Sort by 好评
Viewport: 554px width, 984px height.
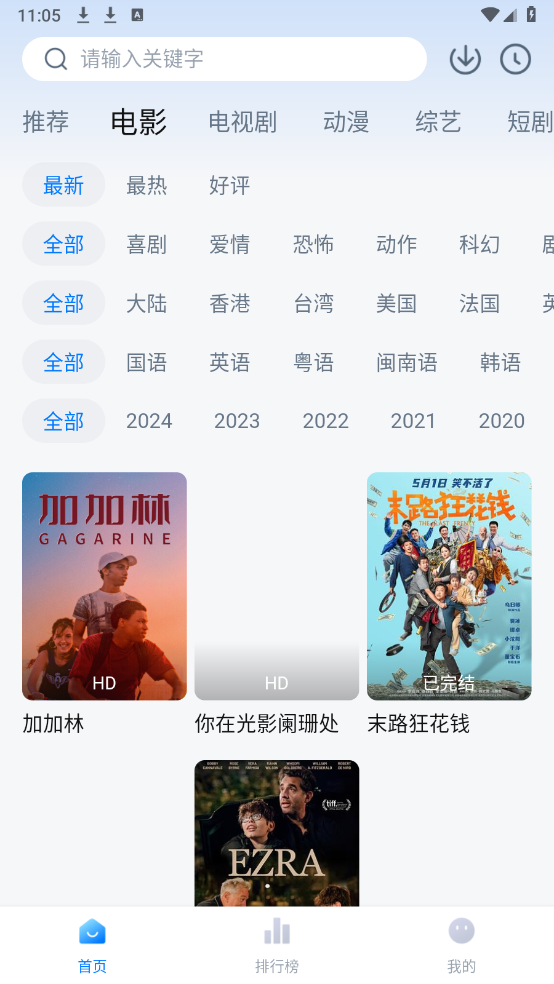(x=230, y=185)
